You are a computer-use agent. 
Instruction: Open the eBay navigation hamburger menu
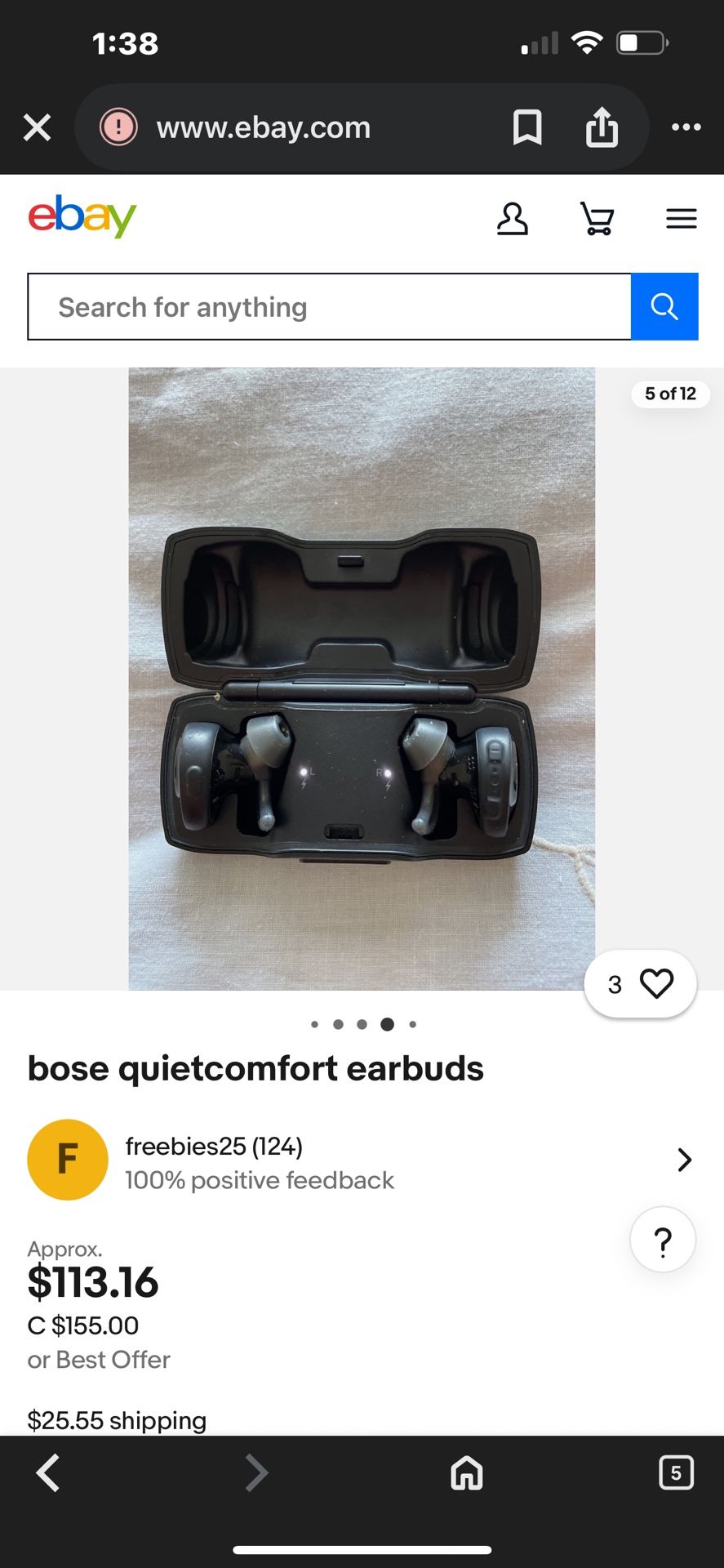(x=681, y=218)
